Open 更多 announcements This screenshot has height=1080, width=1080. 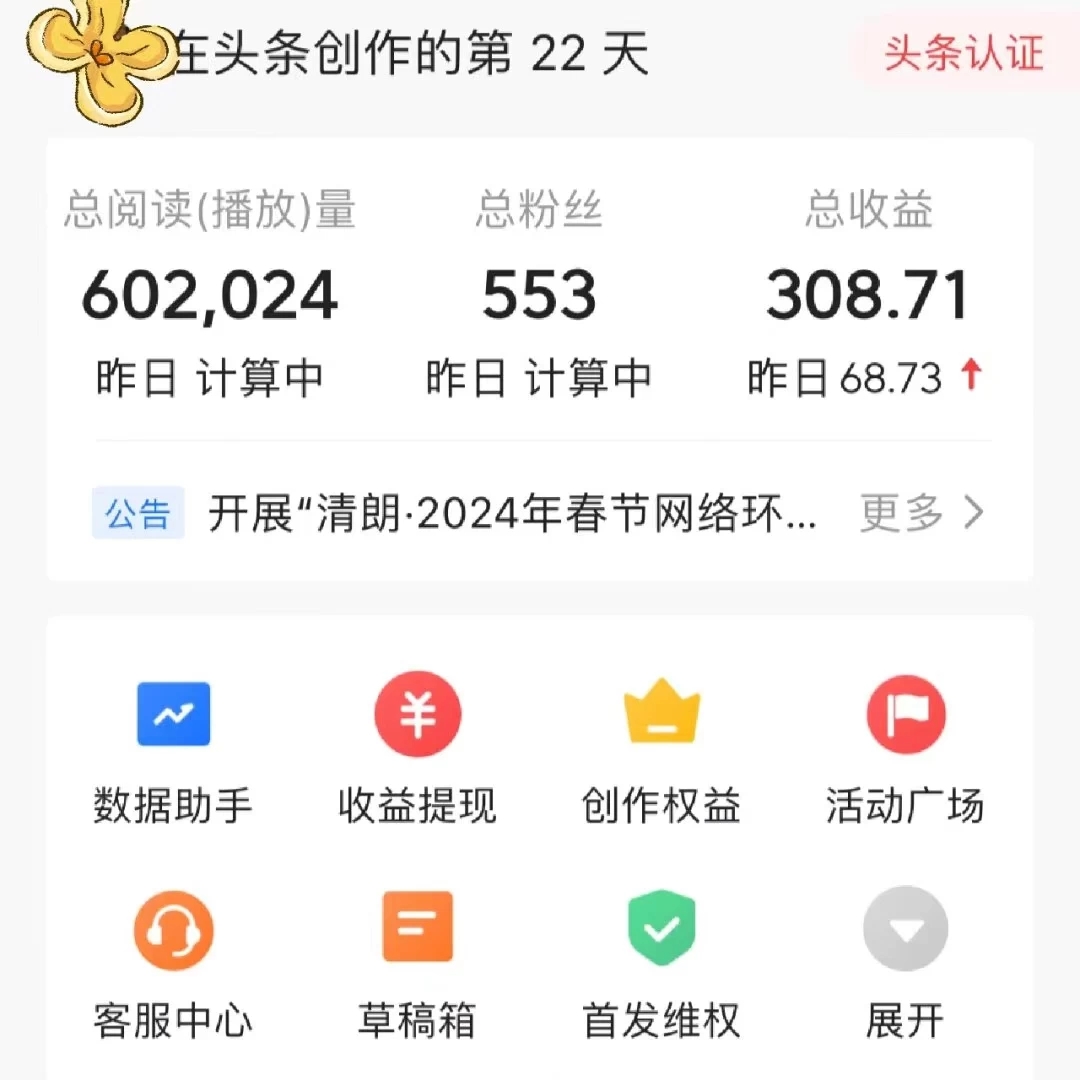tap(922, 513)
